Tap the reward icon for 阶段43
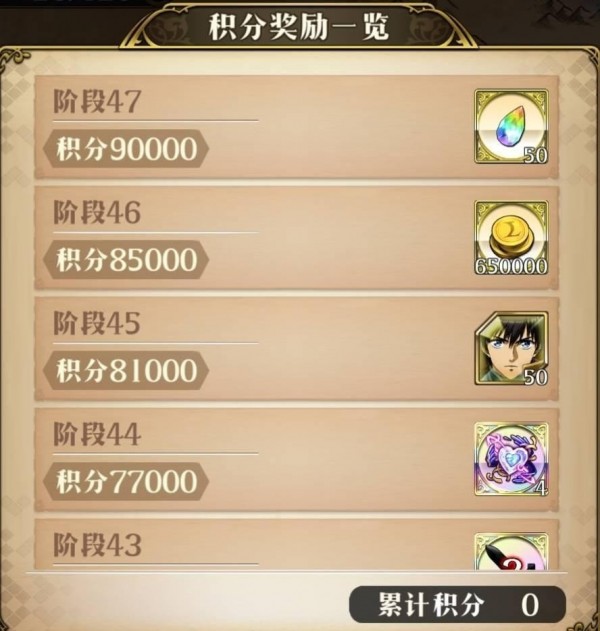The width and height of the screenshot is (600, 631). [510, 552]
